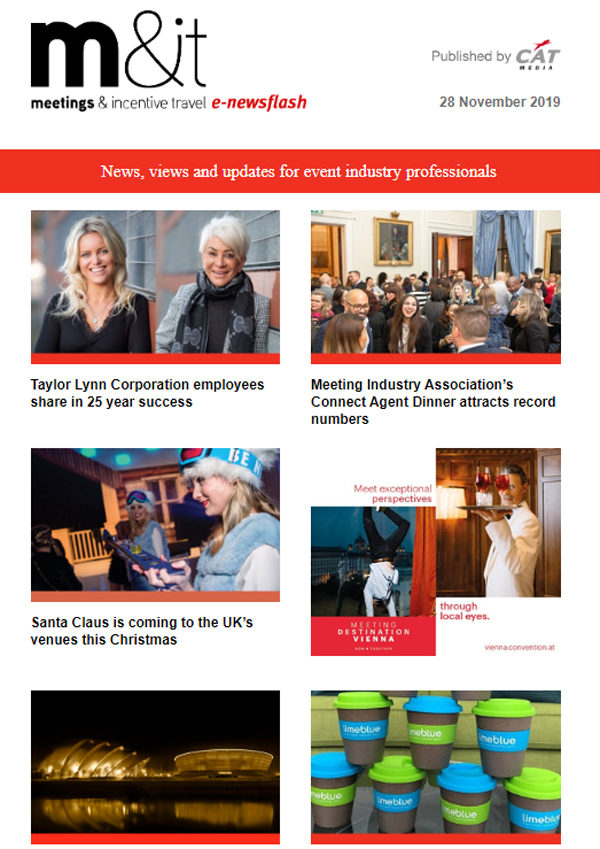This screenshot has height=849, width=600.
Task: Open the Agent Dinner crowd photo
Action: pyautogui.click(x=435, y=283)
